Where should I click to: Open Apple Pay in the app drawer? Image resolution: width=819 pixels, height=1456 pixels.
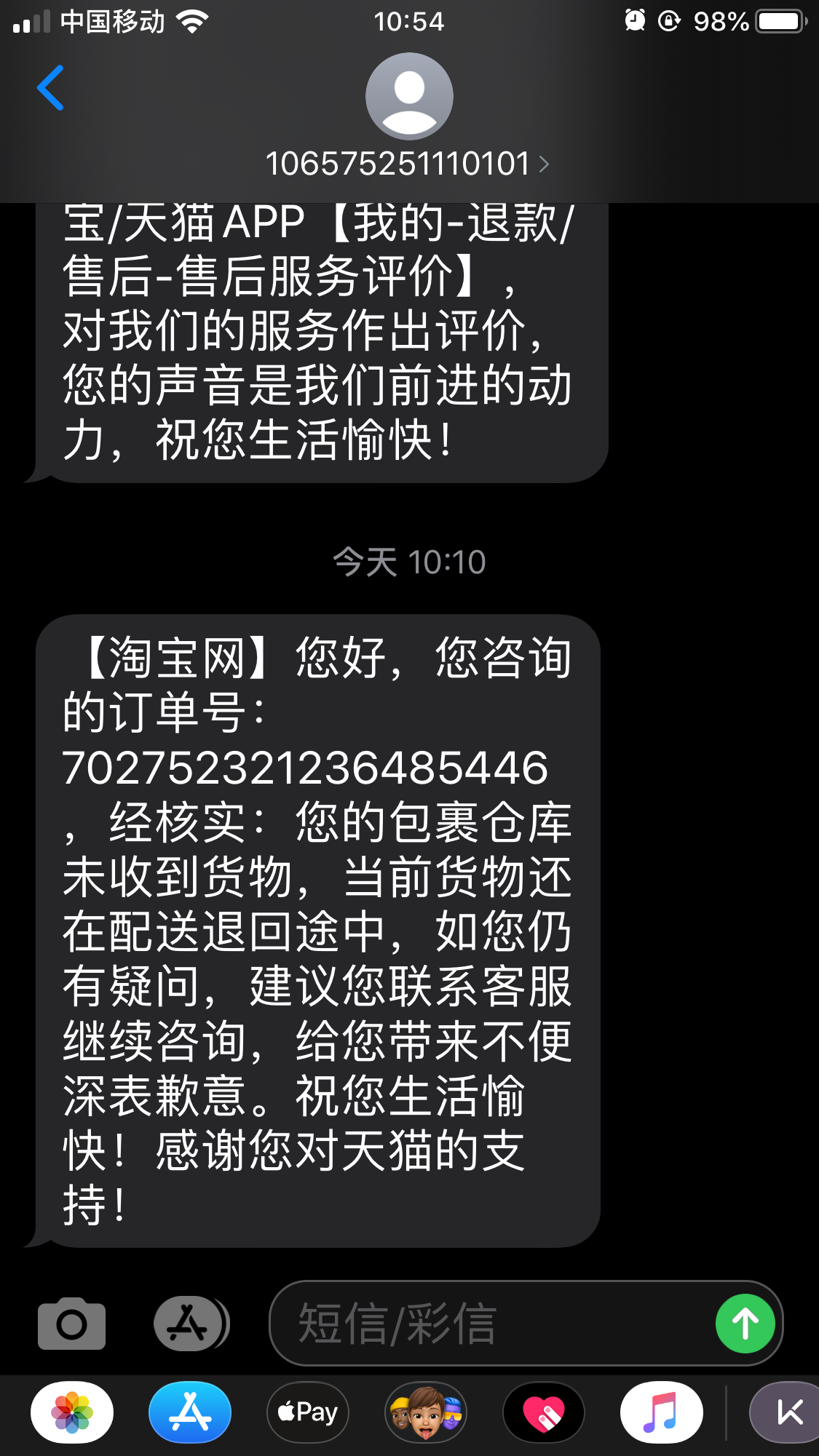point(308,1412)
